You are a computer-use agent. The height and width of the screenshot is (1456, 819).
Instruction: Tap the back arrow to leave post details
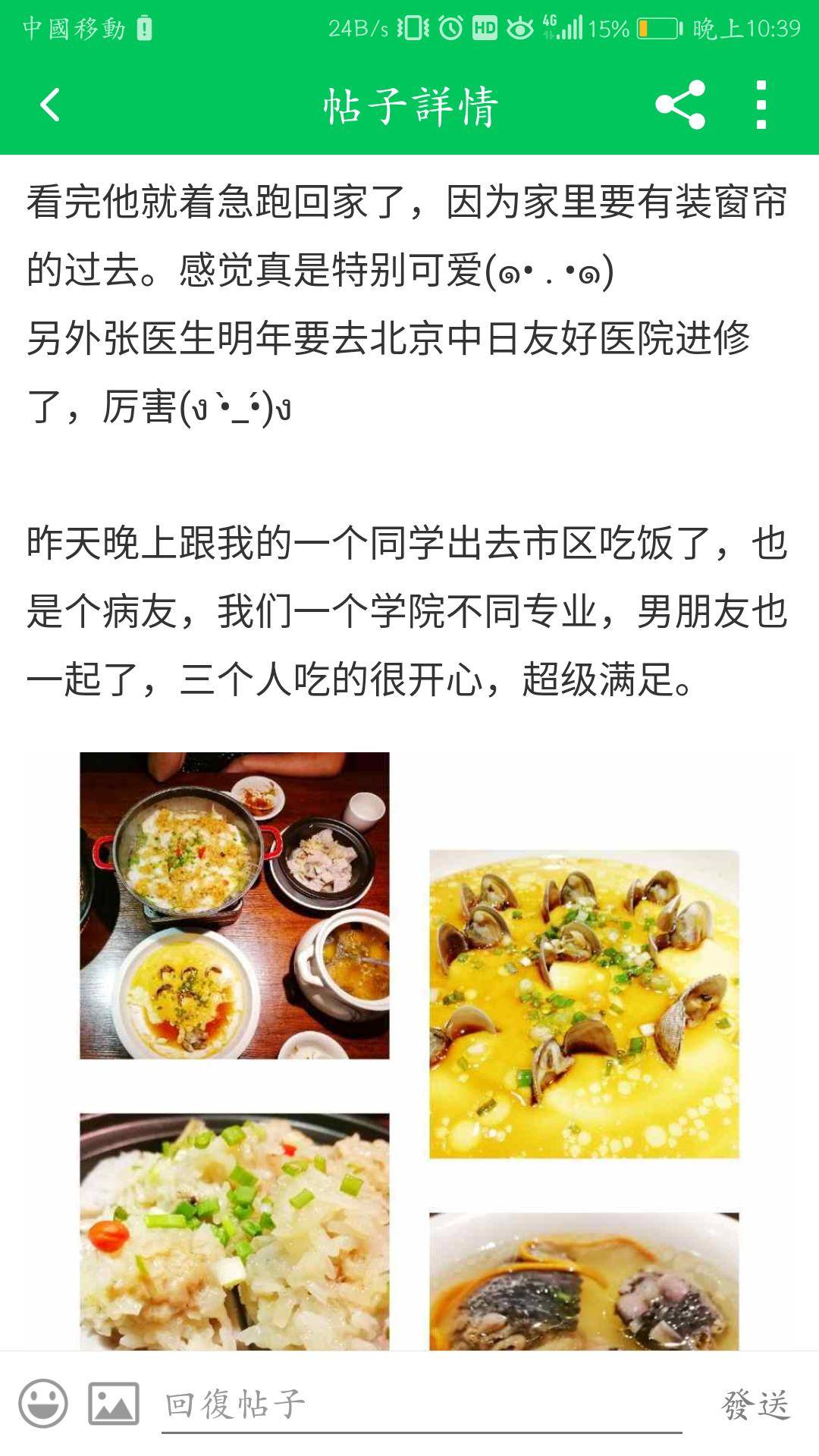tap(50, 106)
